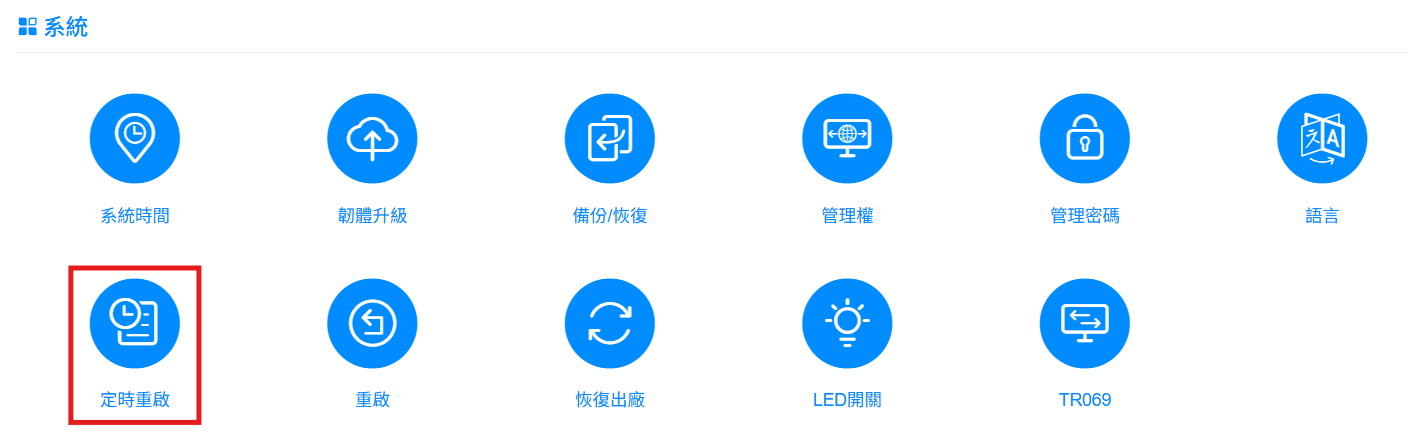
Task: Open 定時重啟 scheduled reboot
Action: tap(135, 323)
